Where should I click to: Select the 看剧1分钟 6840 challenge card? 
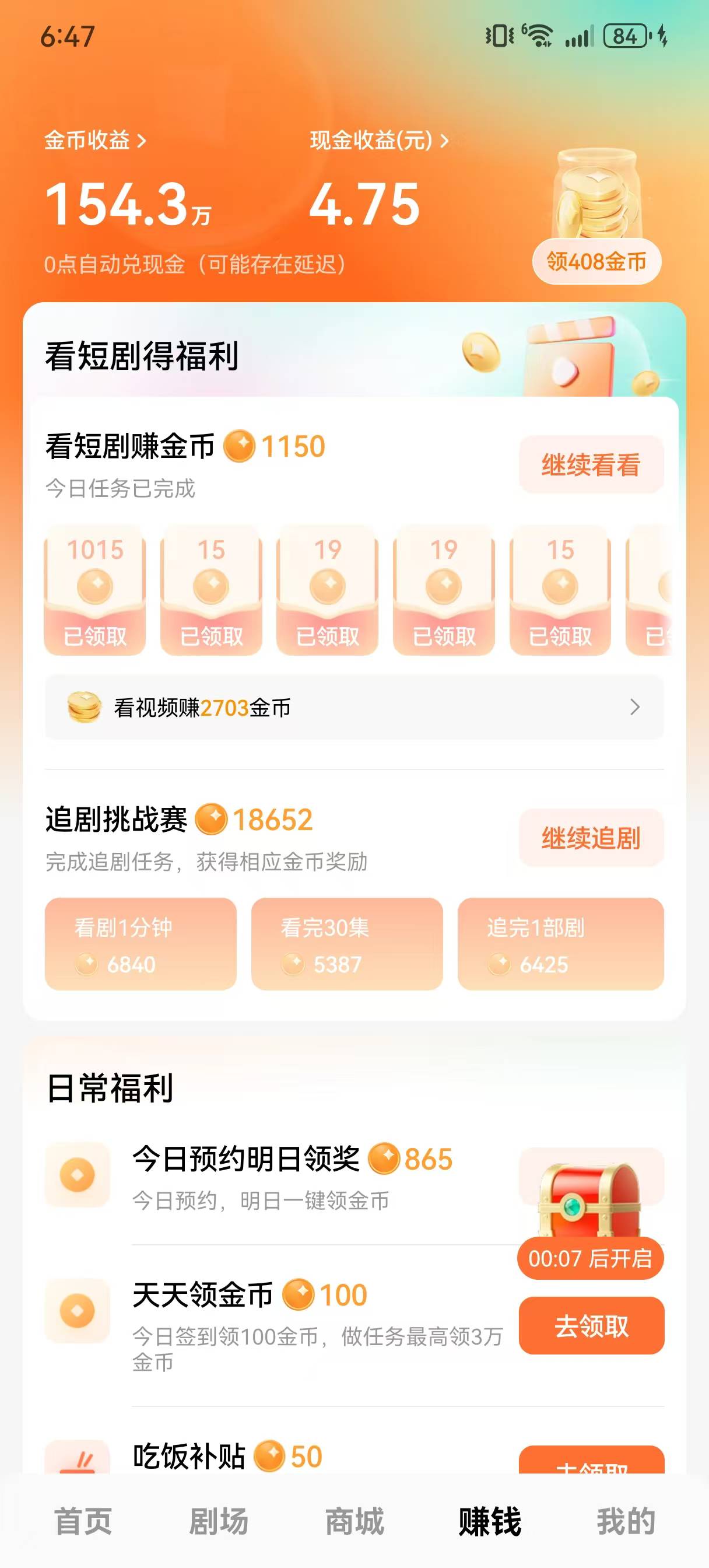tap(141, 944)
